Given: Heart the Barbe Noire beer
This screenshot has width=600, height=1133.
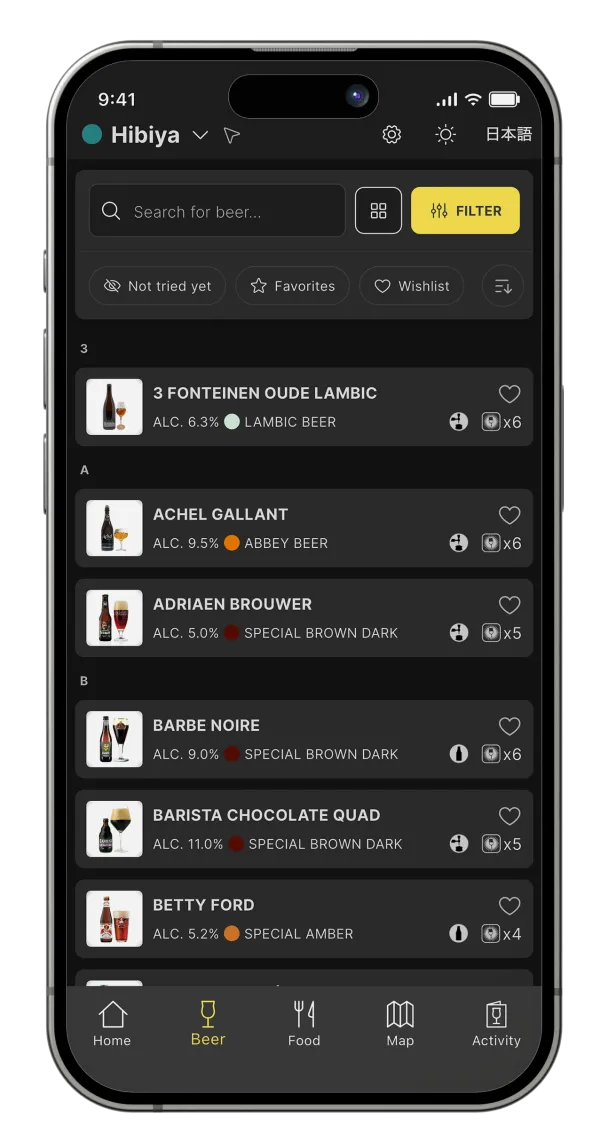Looking at the screenshot, I should pos(510,727).
